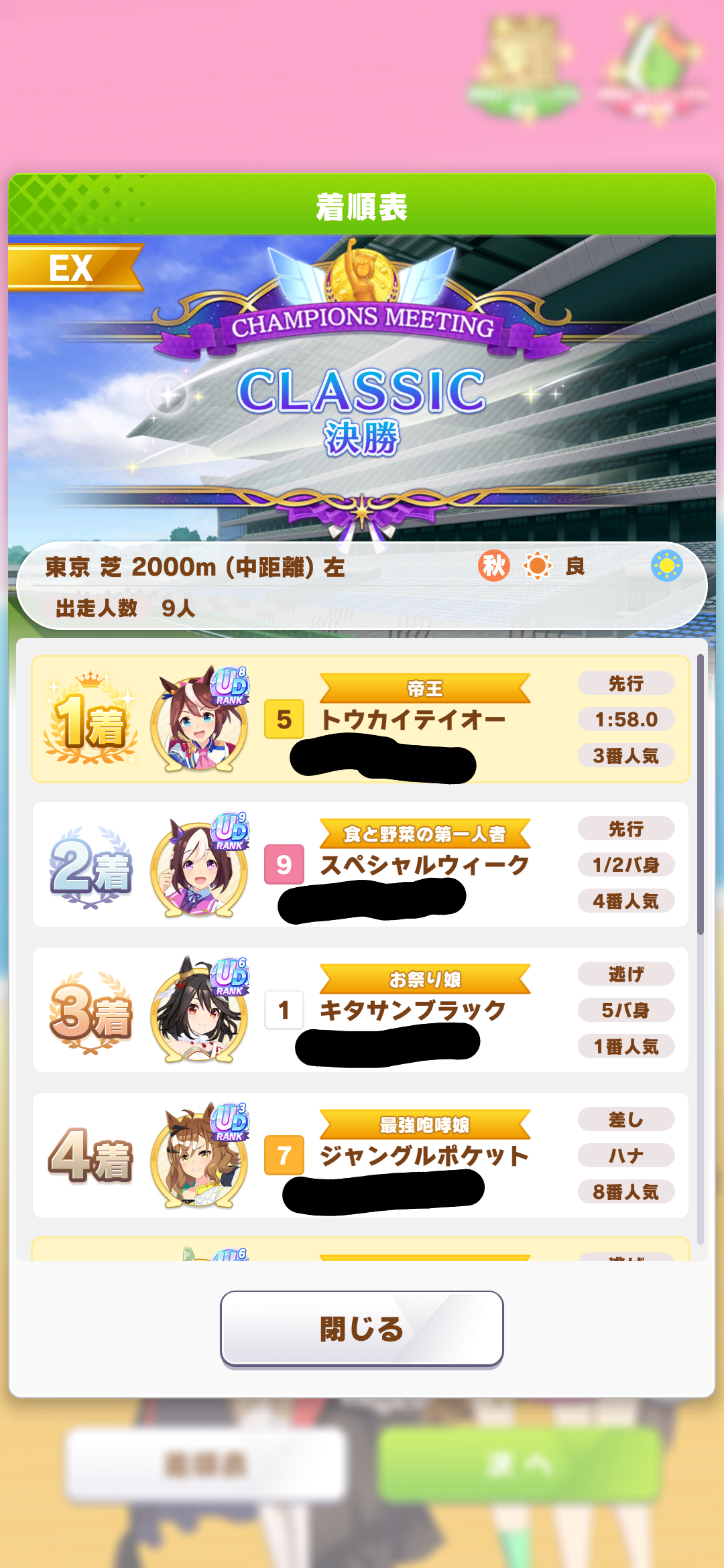Open 1st place トウカイテイオー result row

[x=360, y=719]
